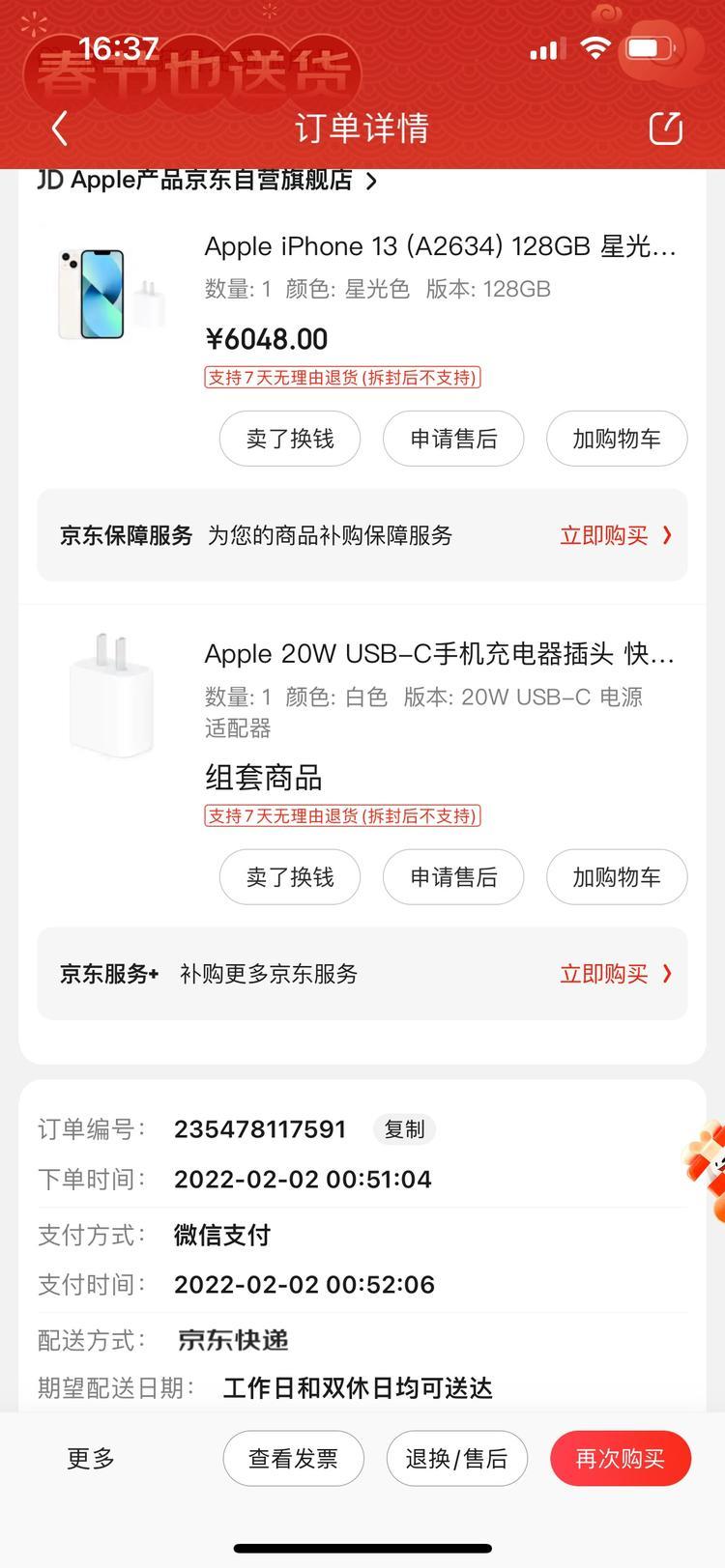Copy the order number with 复制
725x1568 pixels.
(404, 1129)
